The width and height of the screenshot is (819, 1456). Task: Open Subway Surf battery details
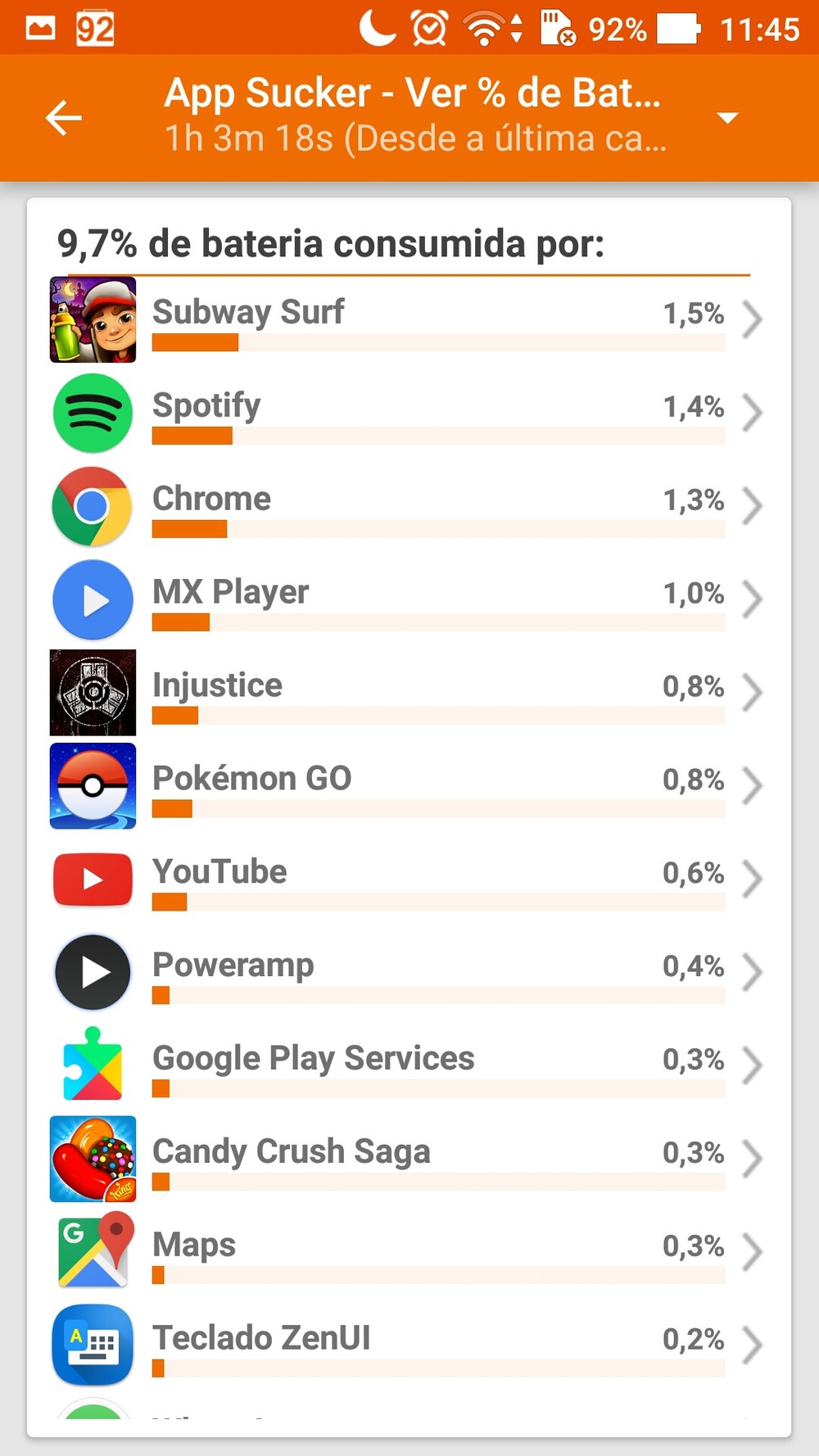point(409,319)
